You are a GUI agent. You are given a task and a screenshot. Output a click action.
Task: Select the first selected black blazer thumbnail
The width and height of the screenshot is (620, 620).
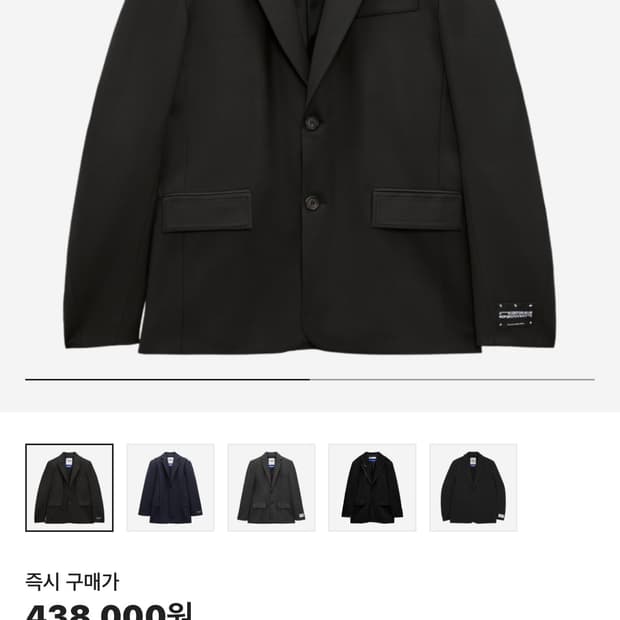click(69, 487)
